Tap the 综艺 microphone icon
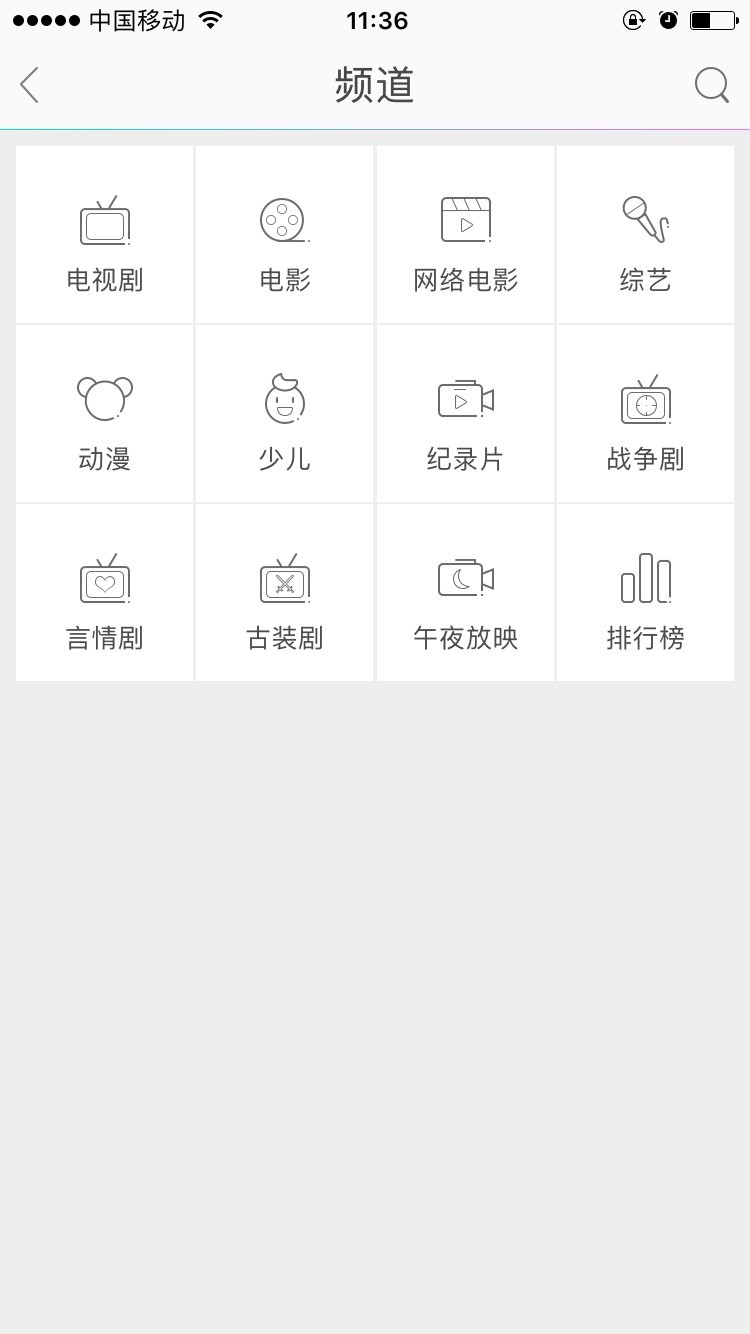 point(645,220)
